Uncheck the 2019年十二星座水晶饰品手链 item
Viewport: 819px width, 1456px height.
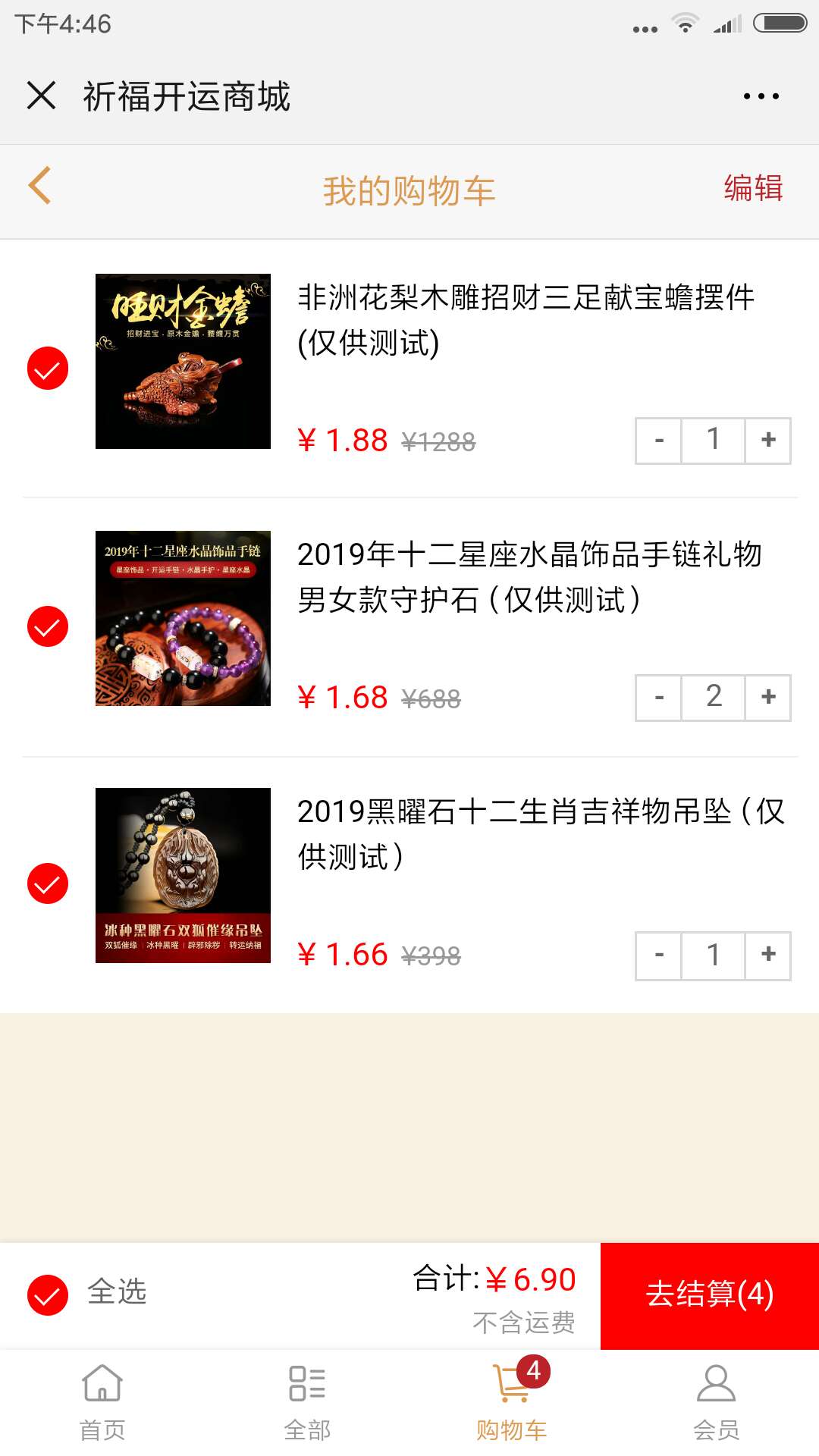click(48, 626)
